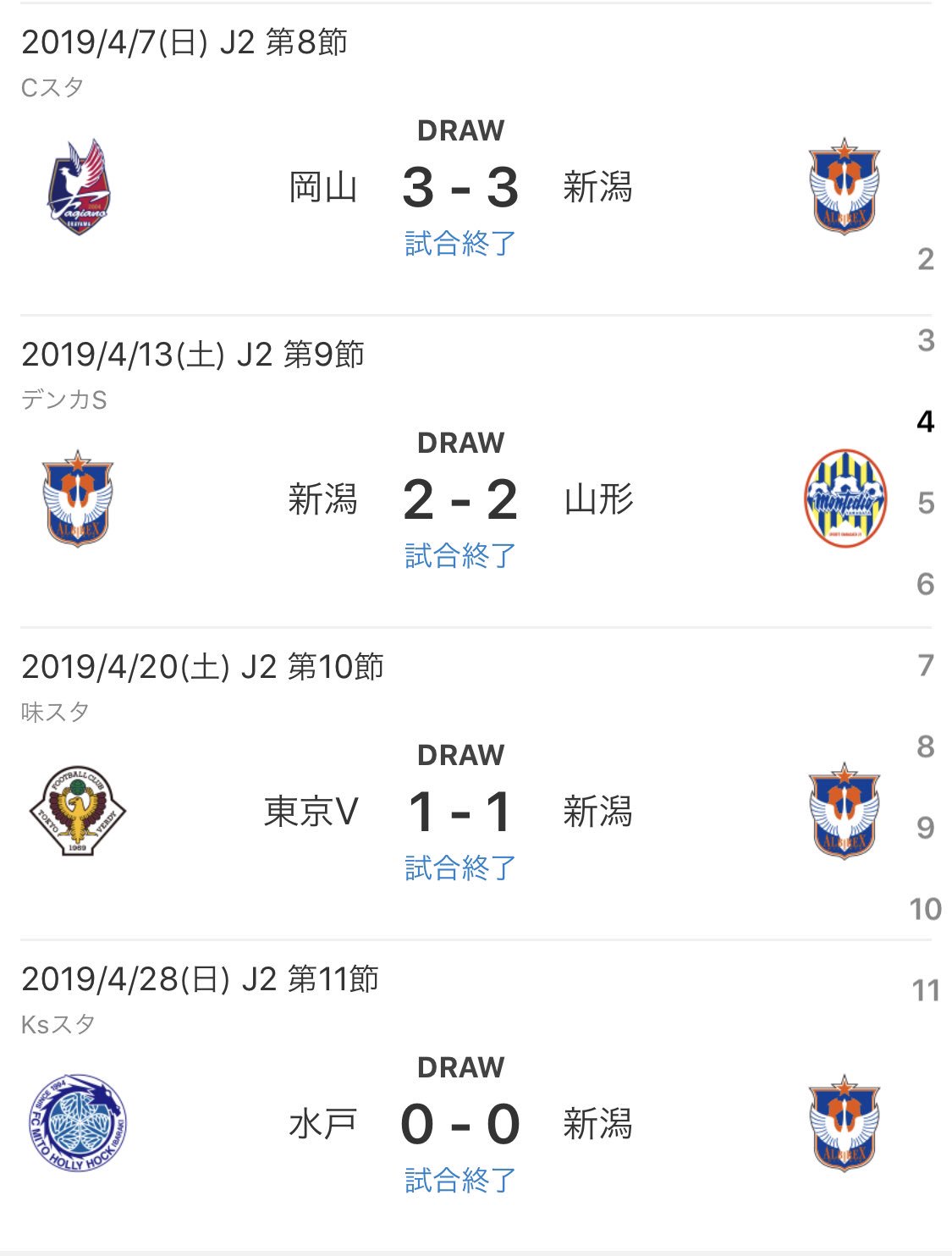Screen dimensions: 952x1256
Task: Jump to month 5 in the side index
Action: (x=926, y=503)
